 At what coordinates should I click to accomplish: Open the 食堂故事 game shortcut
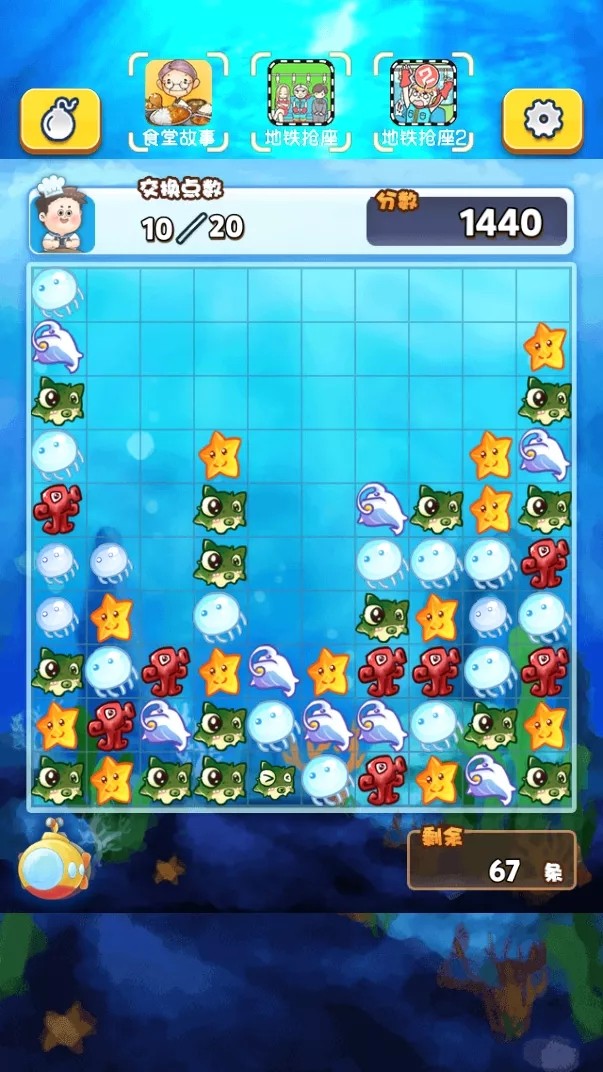click(x=179, y=102)
